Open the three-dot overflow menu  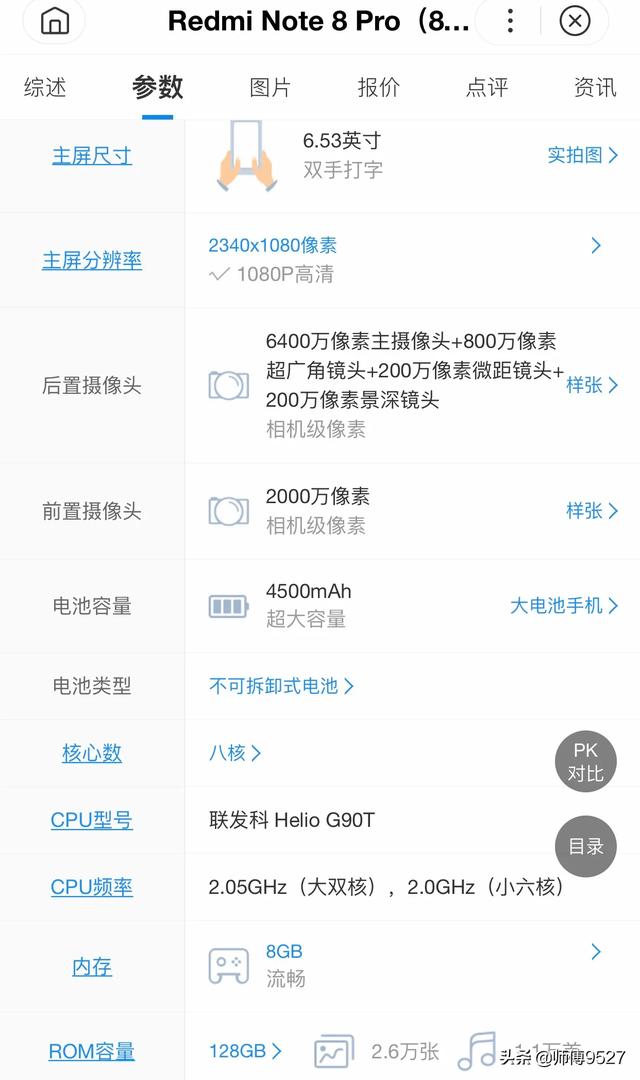[510, 21]
